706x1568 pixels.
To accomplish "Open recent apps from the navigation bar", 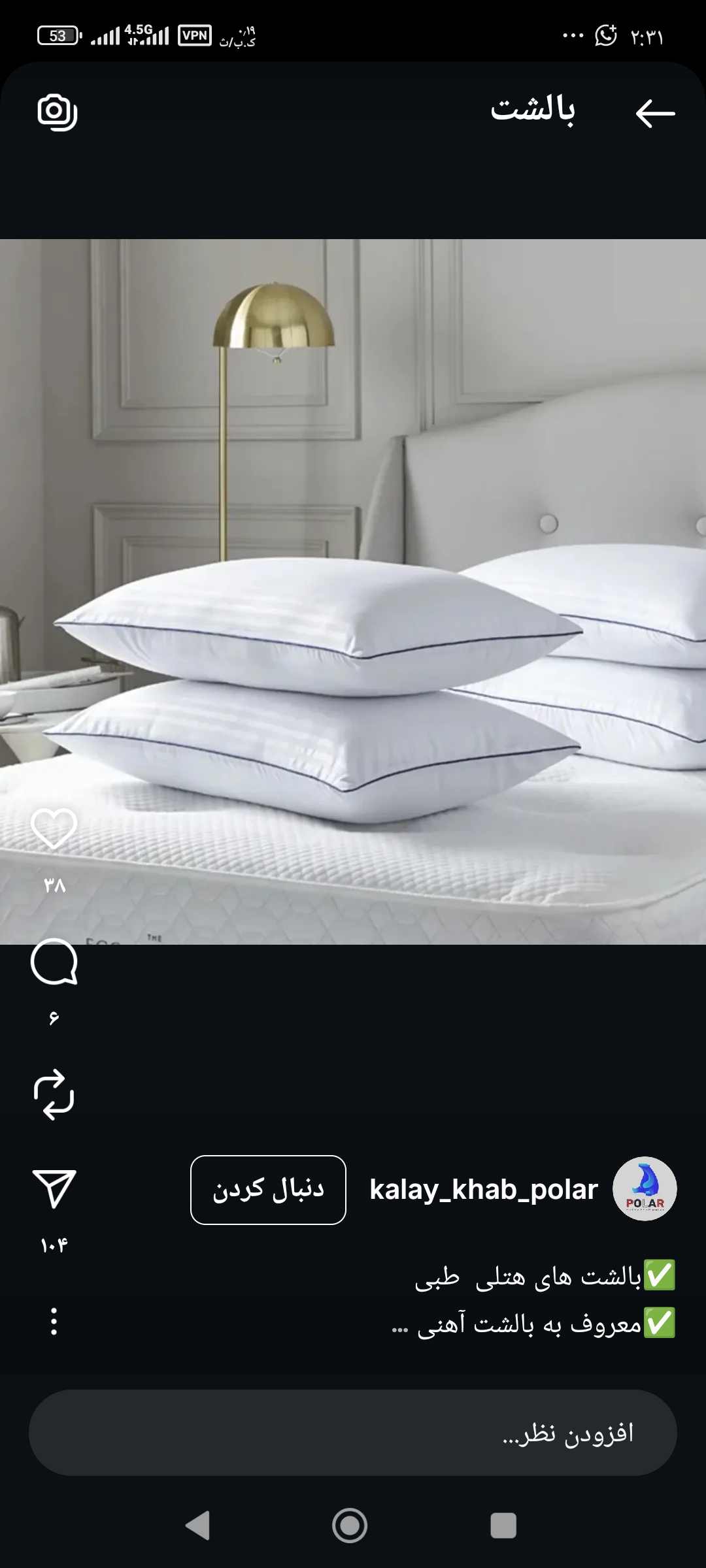I will click(x=503, y=1526).
